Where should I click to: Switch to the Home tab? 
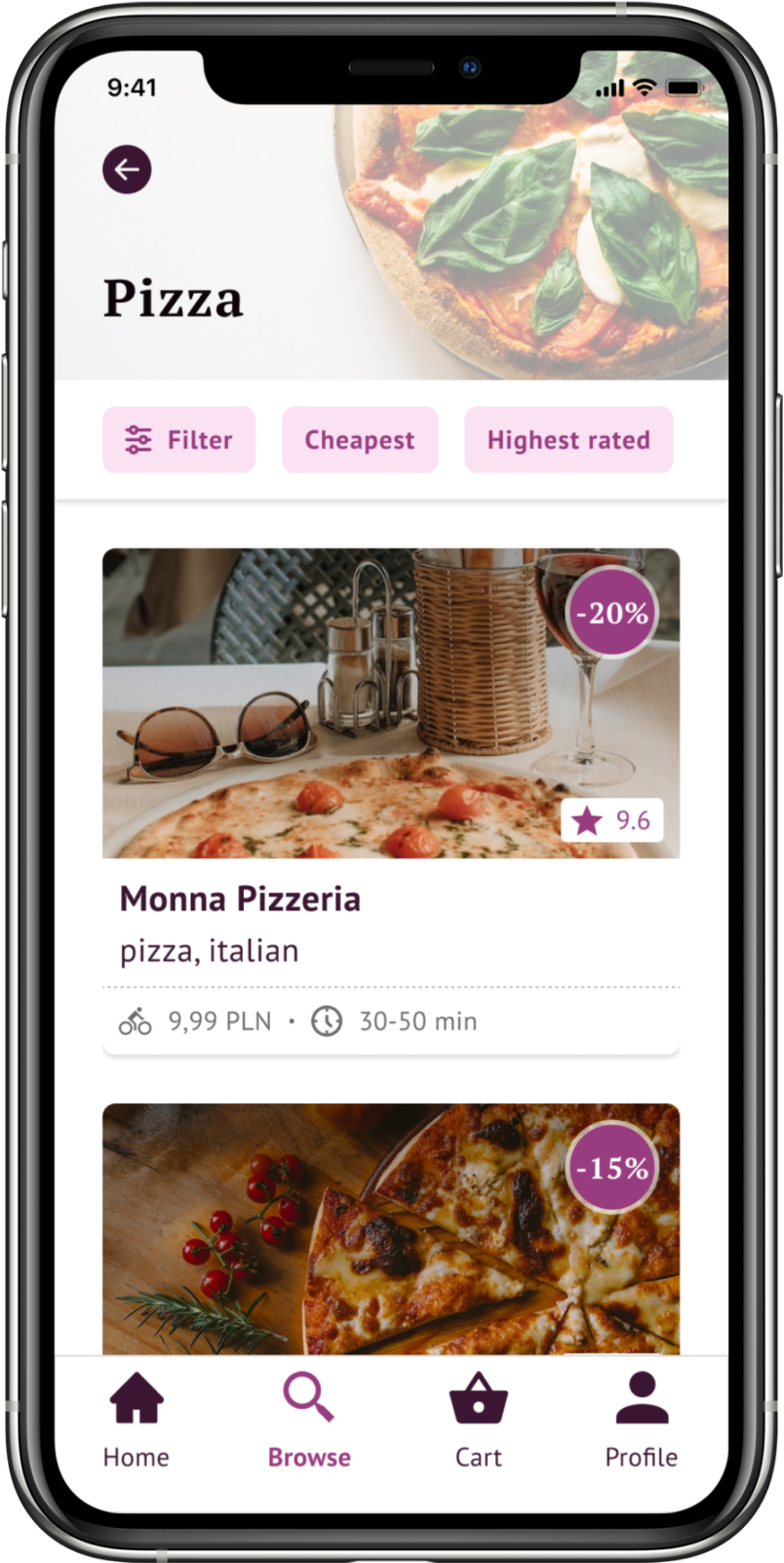coord(137,1420)
